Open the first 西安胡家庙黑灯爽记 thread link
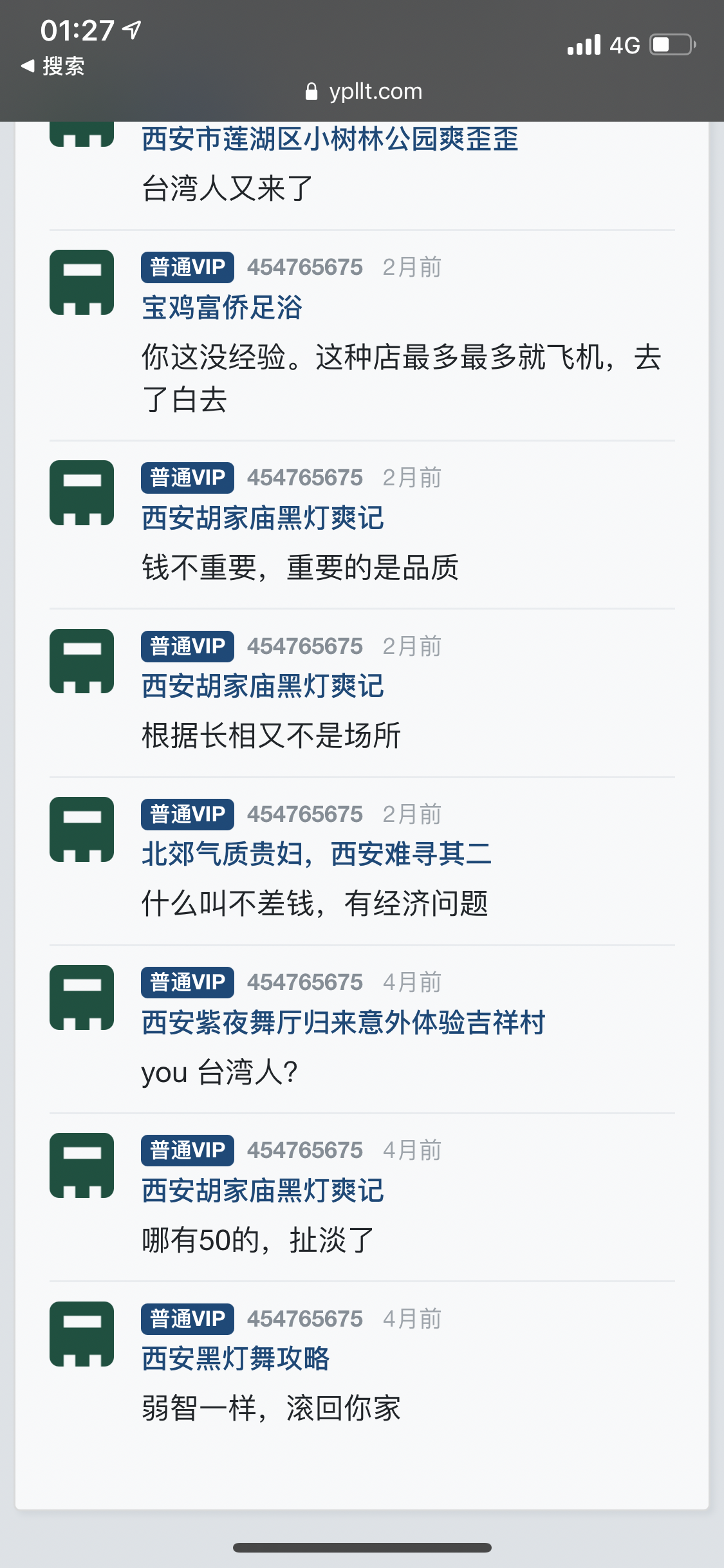The width and height of the screenshot is (724, 1568). 262,518
